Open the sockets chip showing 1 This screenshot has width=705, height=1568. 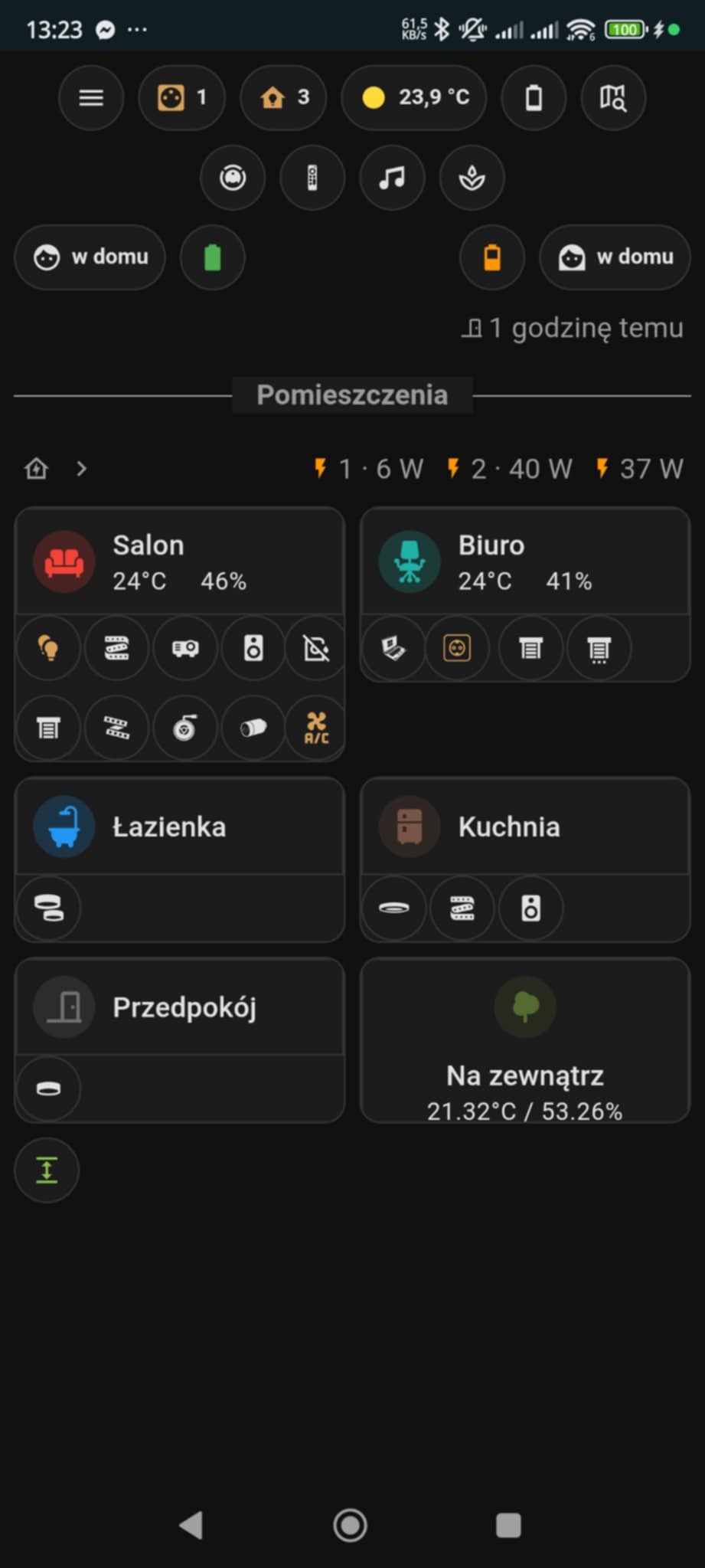pos(181,97)
